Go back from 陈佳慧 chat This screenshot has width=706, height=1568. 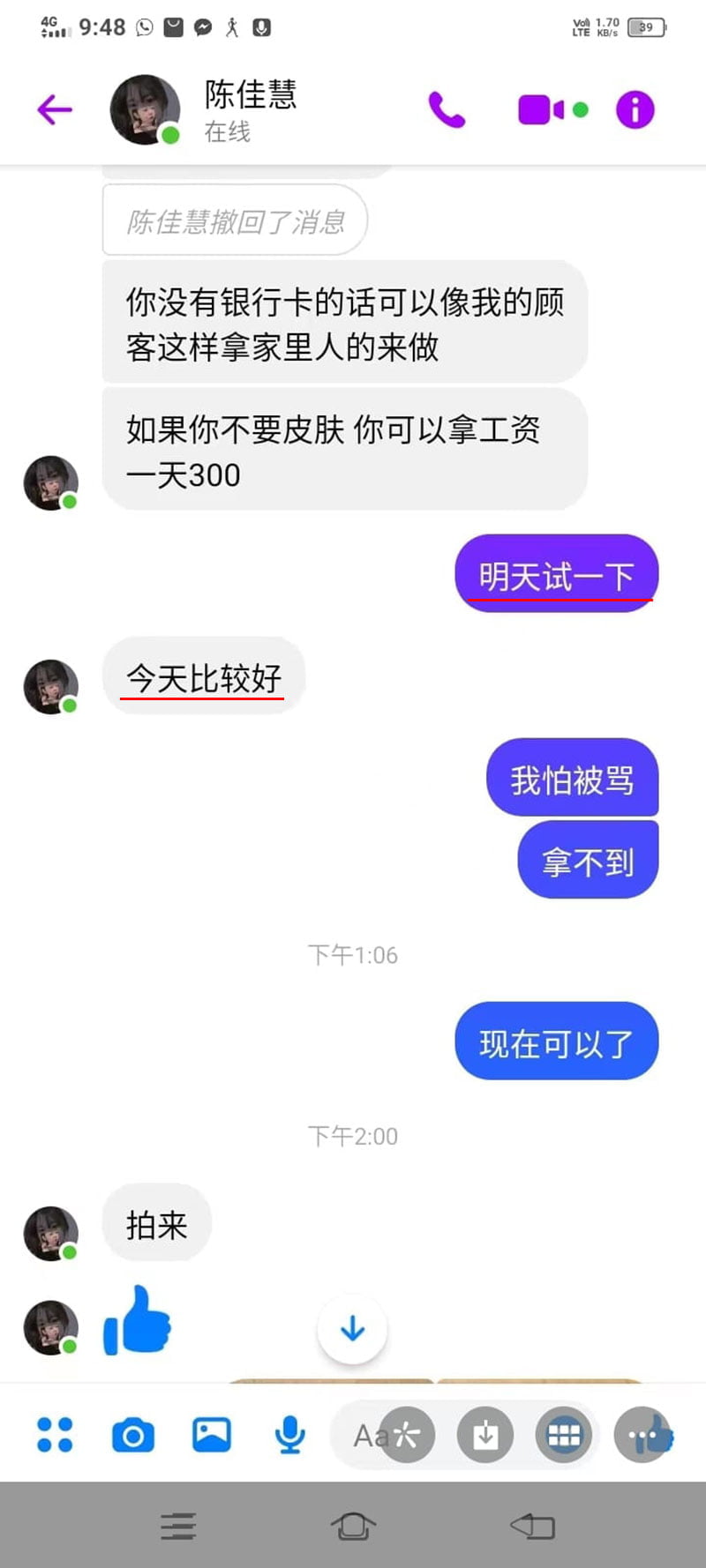[55, 110]
